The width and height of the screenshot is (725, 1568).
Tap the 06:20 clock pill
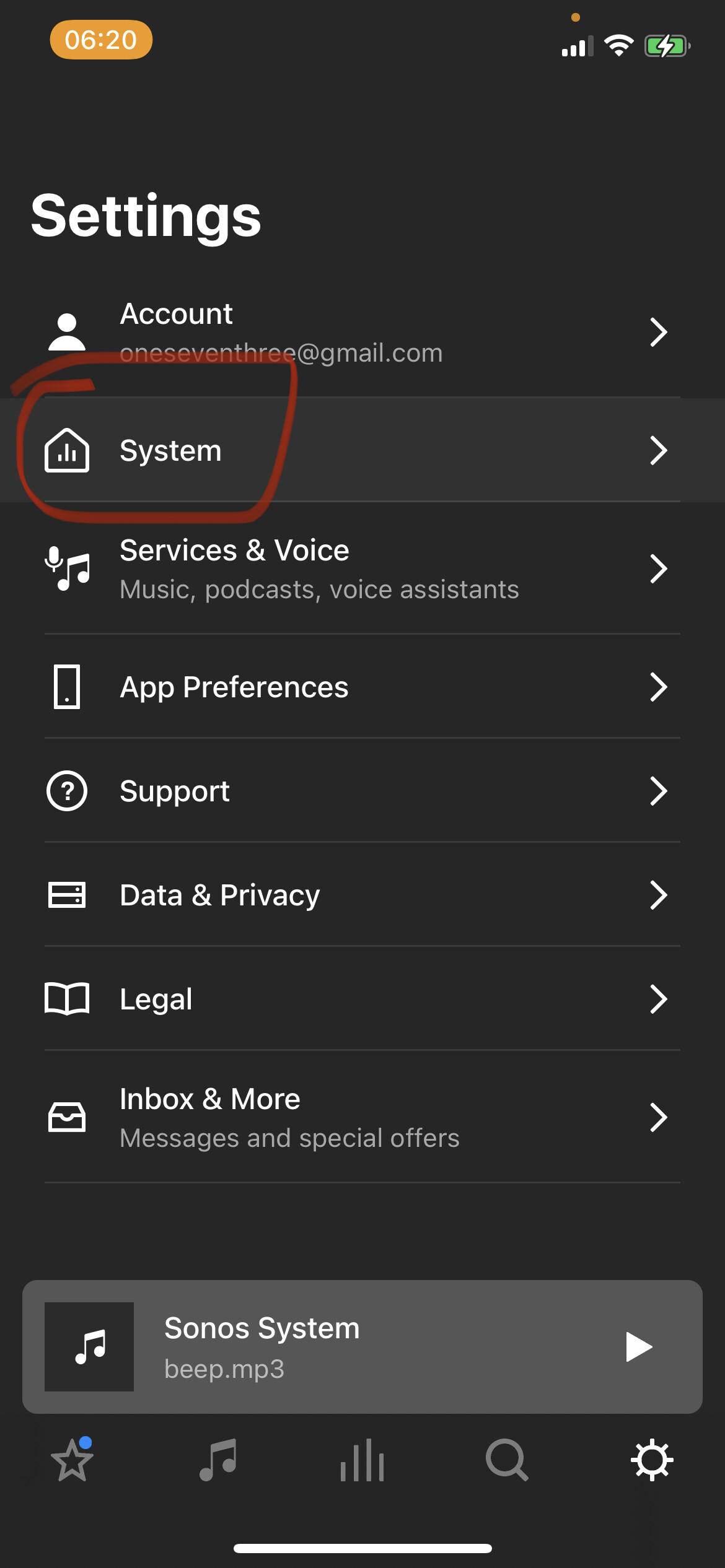[101, 40]
